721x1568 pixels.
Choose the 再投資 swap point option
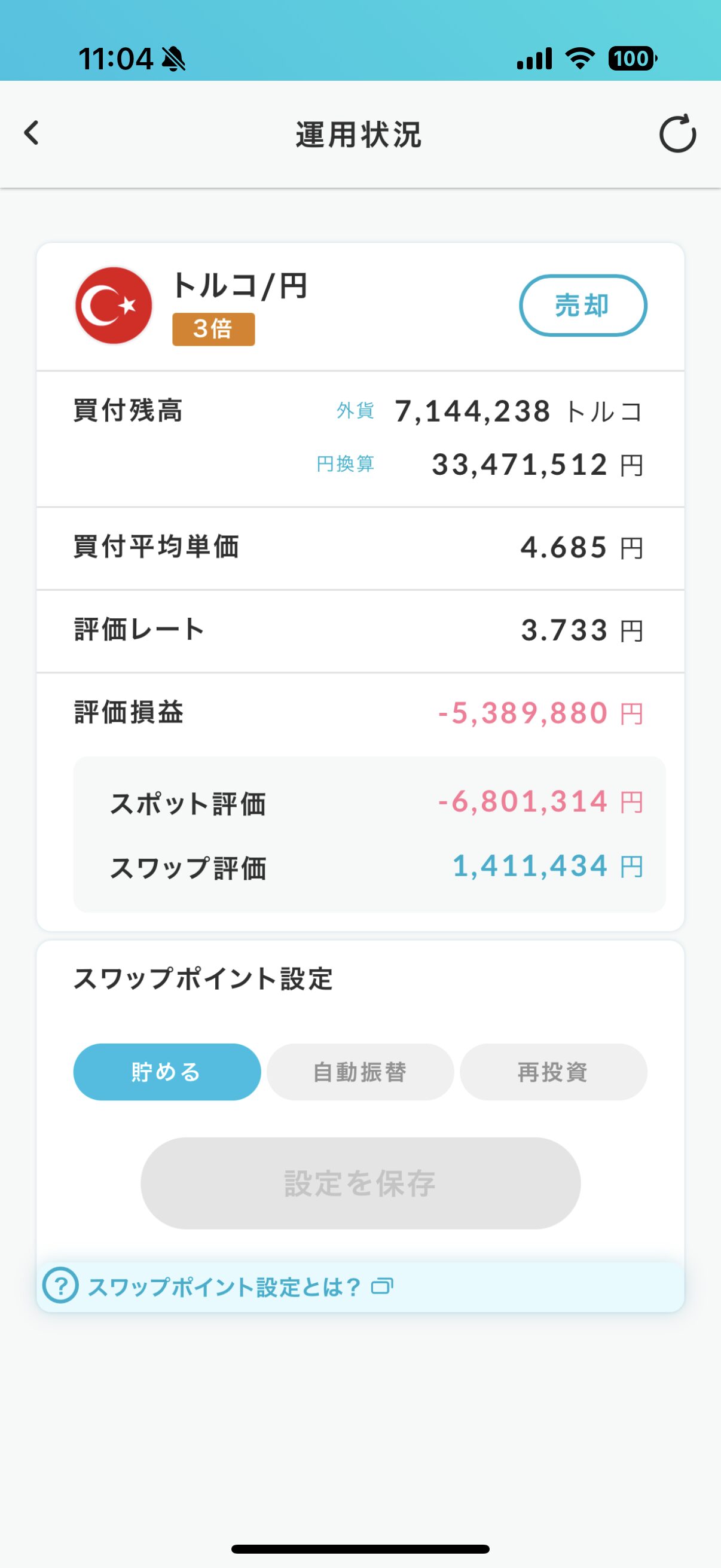(553, 1071)
